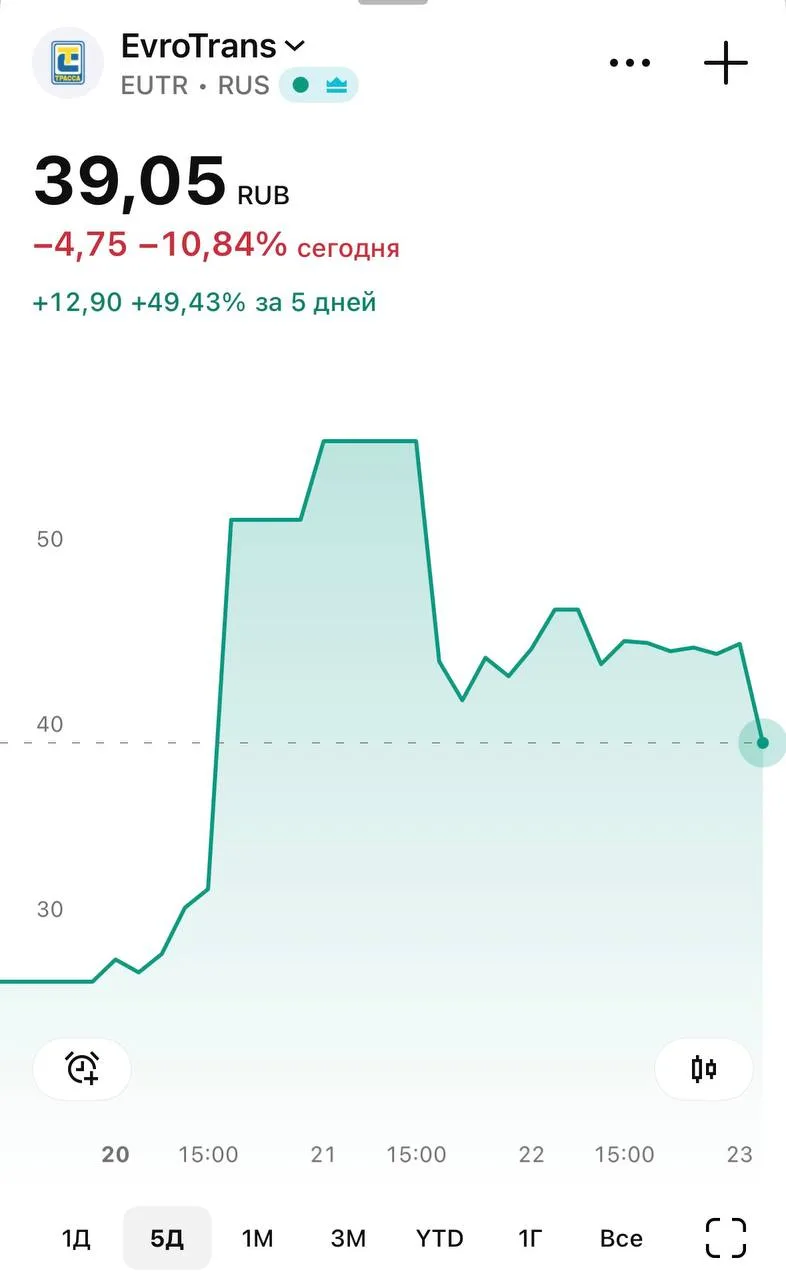786x1280 pixels.
Task: Show the YTD range
Action: (440, 1238)
